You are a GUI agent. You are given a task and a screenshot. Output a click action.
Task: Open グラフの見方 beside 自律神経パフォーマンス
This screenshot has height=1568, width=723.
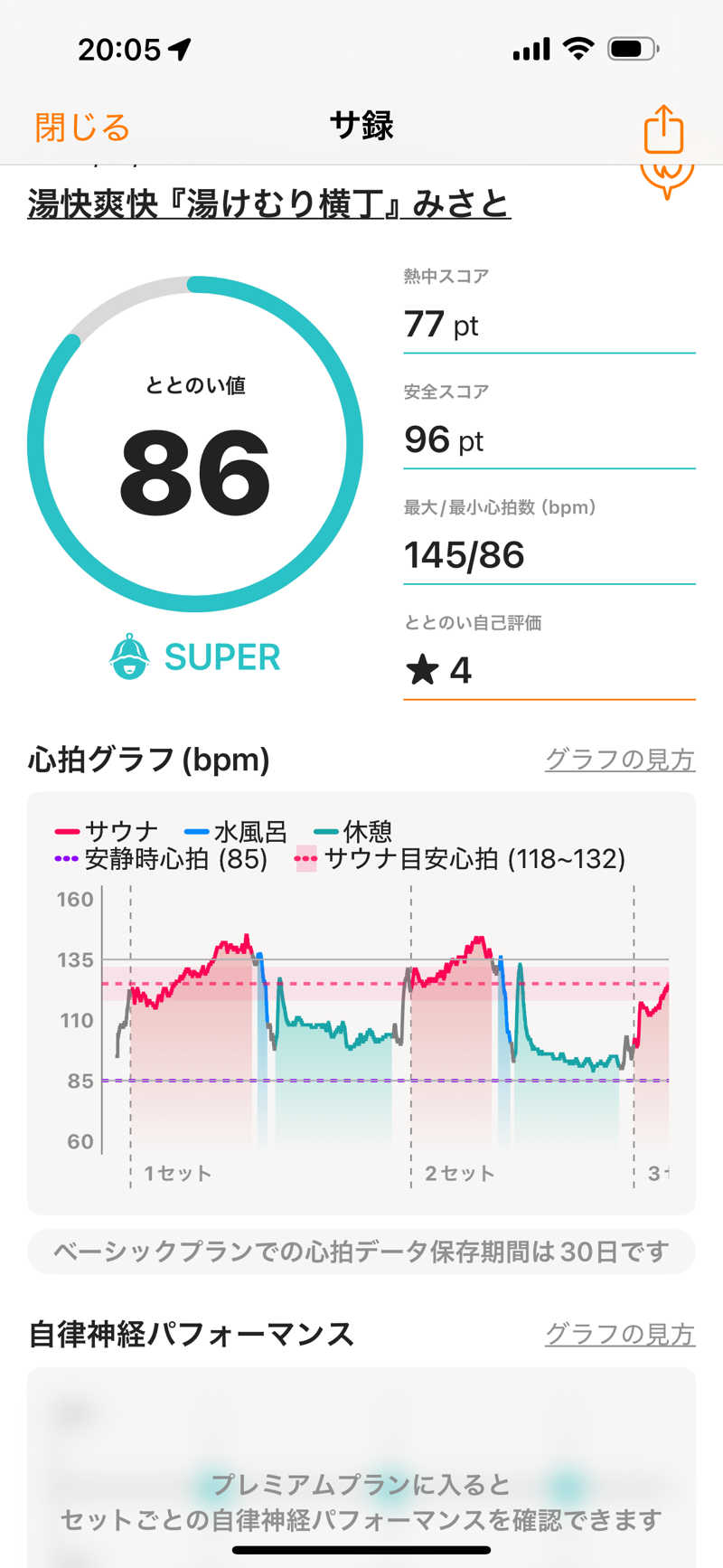point(619,1334)
